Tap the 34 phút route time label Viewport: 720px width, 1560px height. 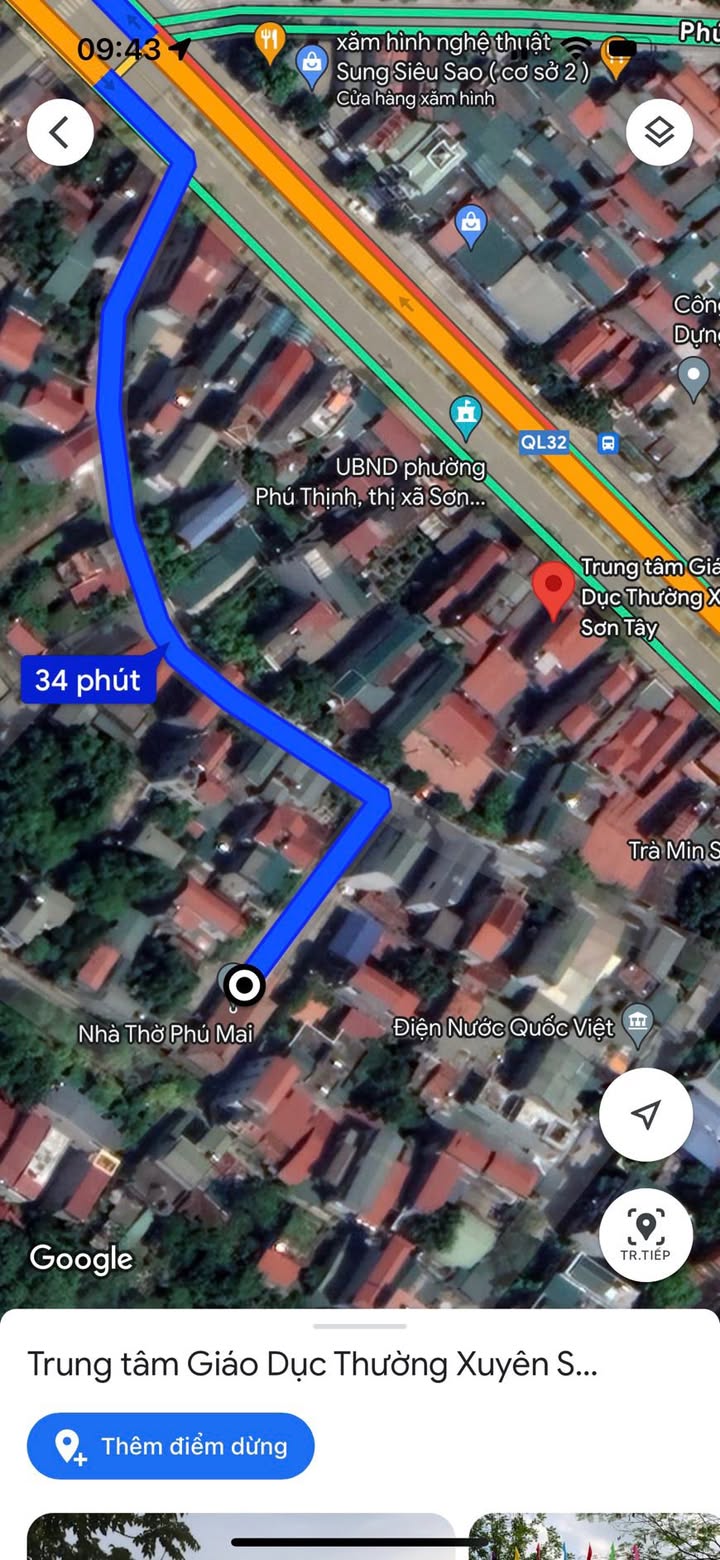click(88, 681)
